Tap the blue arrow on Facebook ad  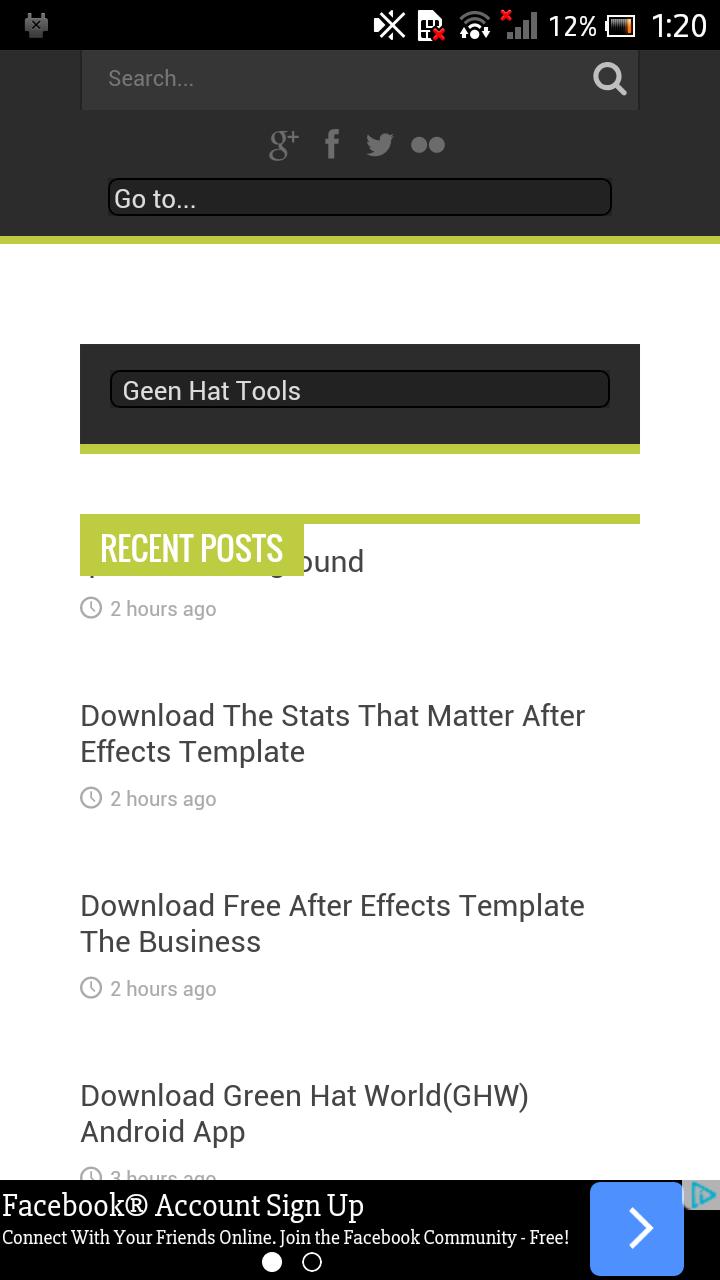click(637, 1228)
